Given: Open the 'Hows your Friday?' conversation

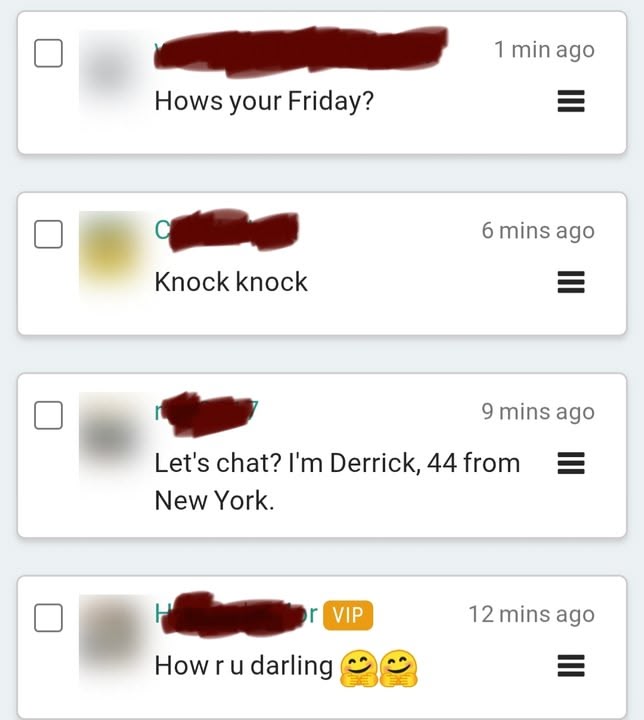Looking at the screenshot, I should click(x=264, y=101).
